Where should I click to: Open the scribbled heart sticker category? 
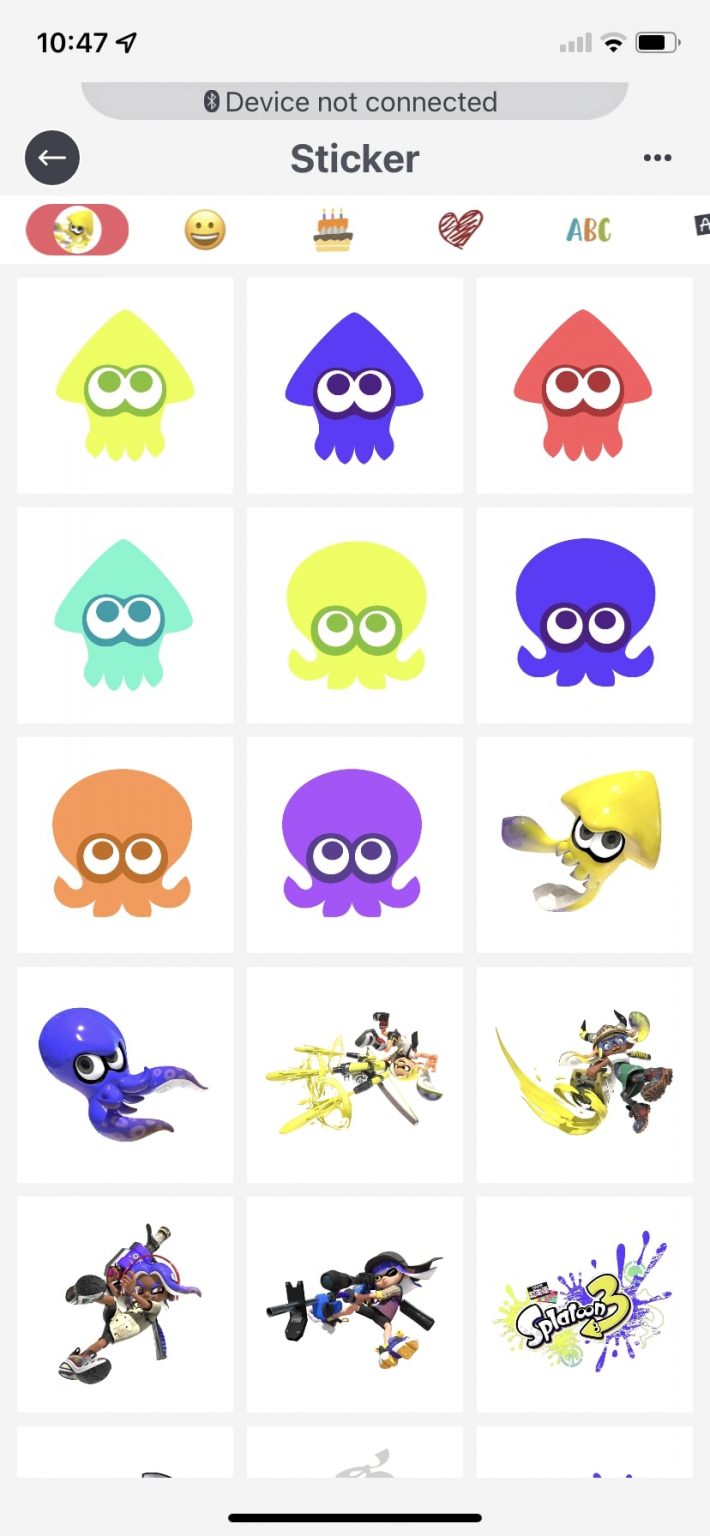(x=460, y=229)
